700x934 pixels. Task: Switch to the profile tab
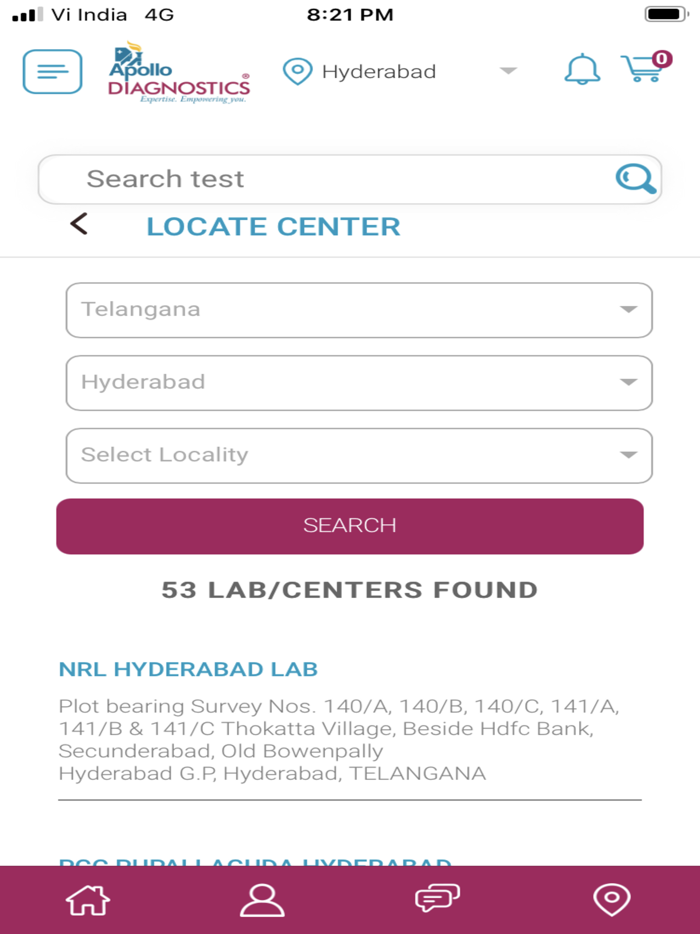(x=262, y=899)
